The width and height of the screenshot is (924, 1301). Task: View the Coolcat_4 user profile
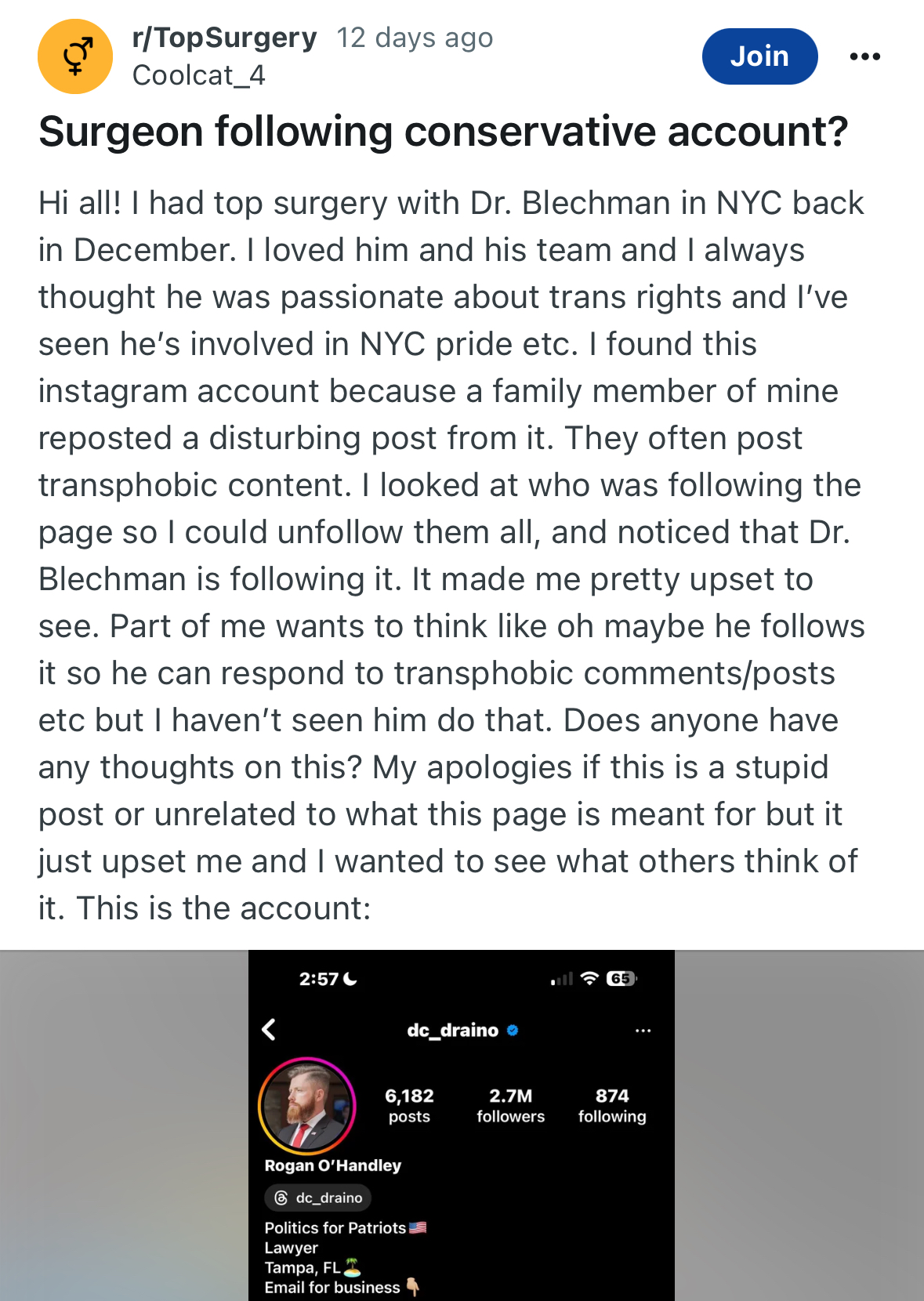[x=198, y=75]
